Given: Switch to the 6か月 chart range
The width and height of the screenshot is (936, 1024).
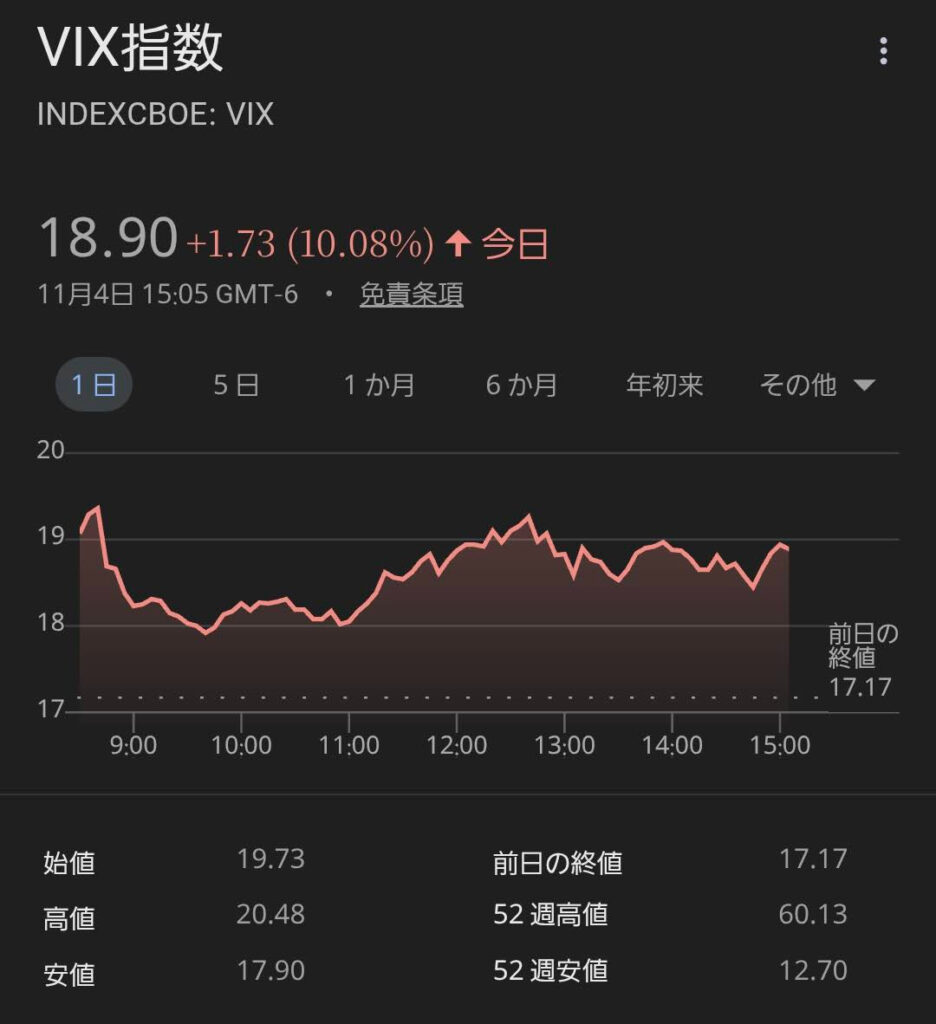Looking at the screenshot, I should (521, 385).
